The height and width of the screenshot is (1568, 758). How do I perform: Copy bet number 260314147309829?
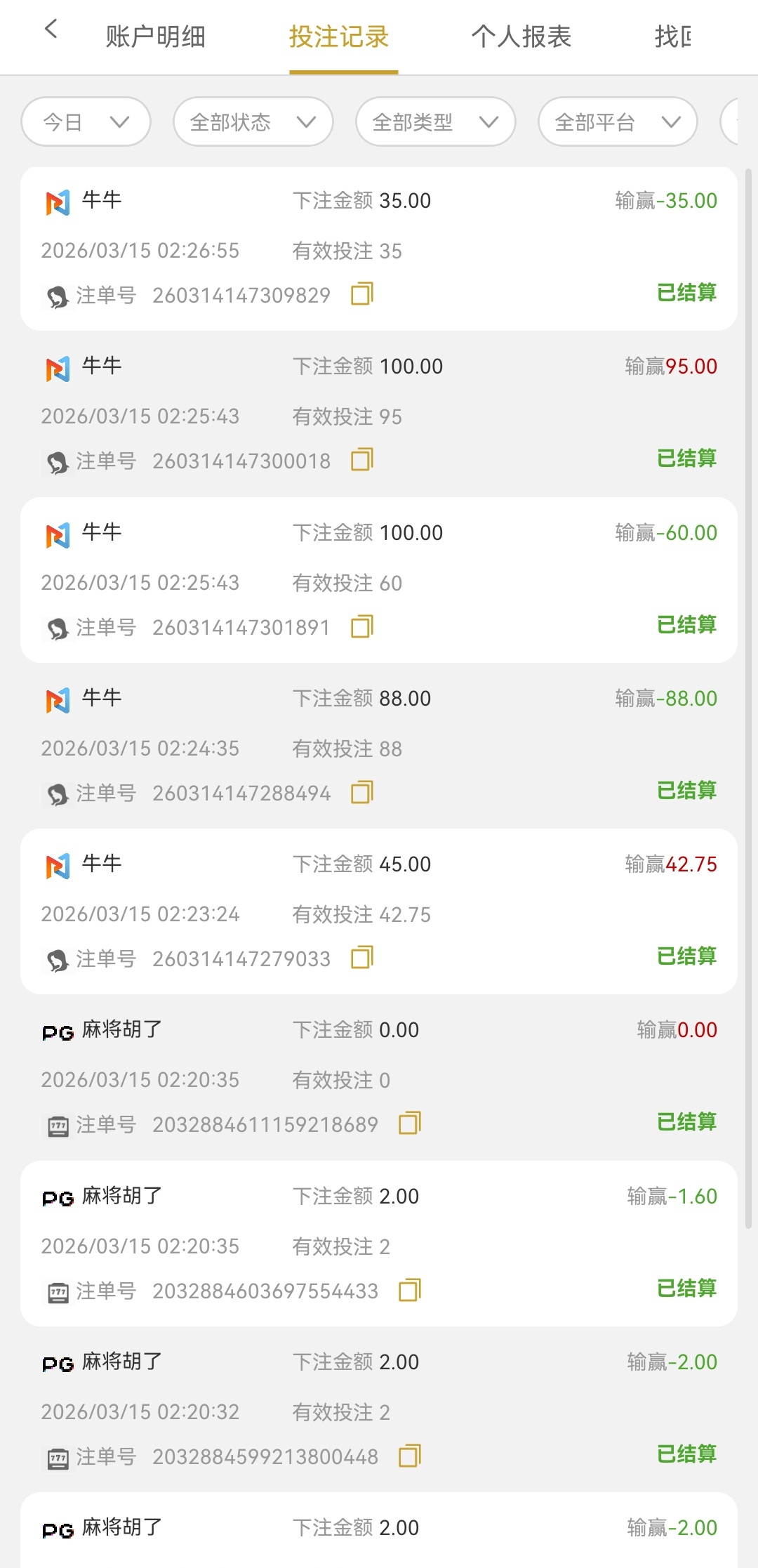(362, 294)
